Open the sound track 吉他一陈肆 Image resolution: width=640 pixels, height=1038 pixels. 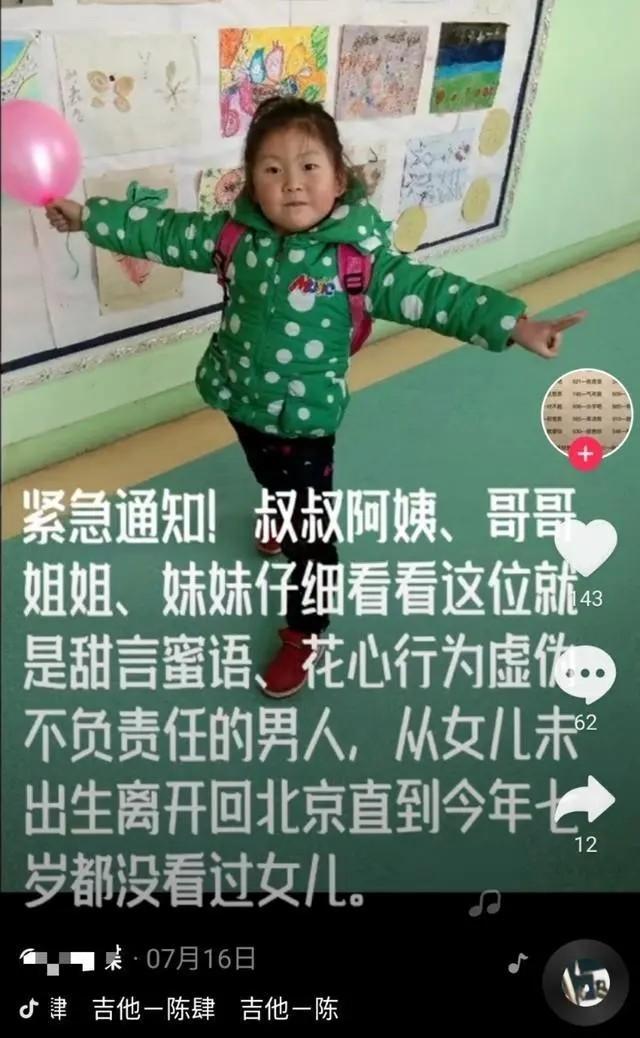coord(154,1008)
